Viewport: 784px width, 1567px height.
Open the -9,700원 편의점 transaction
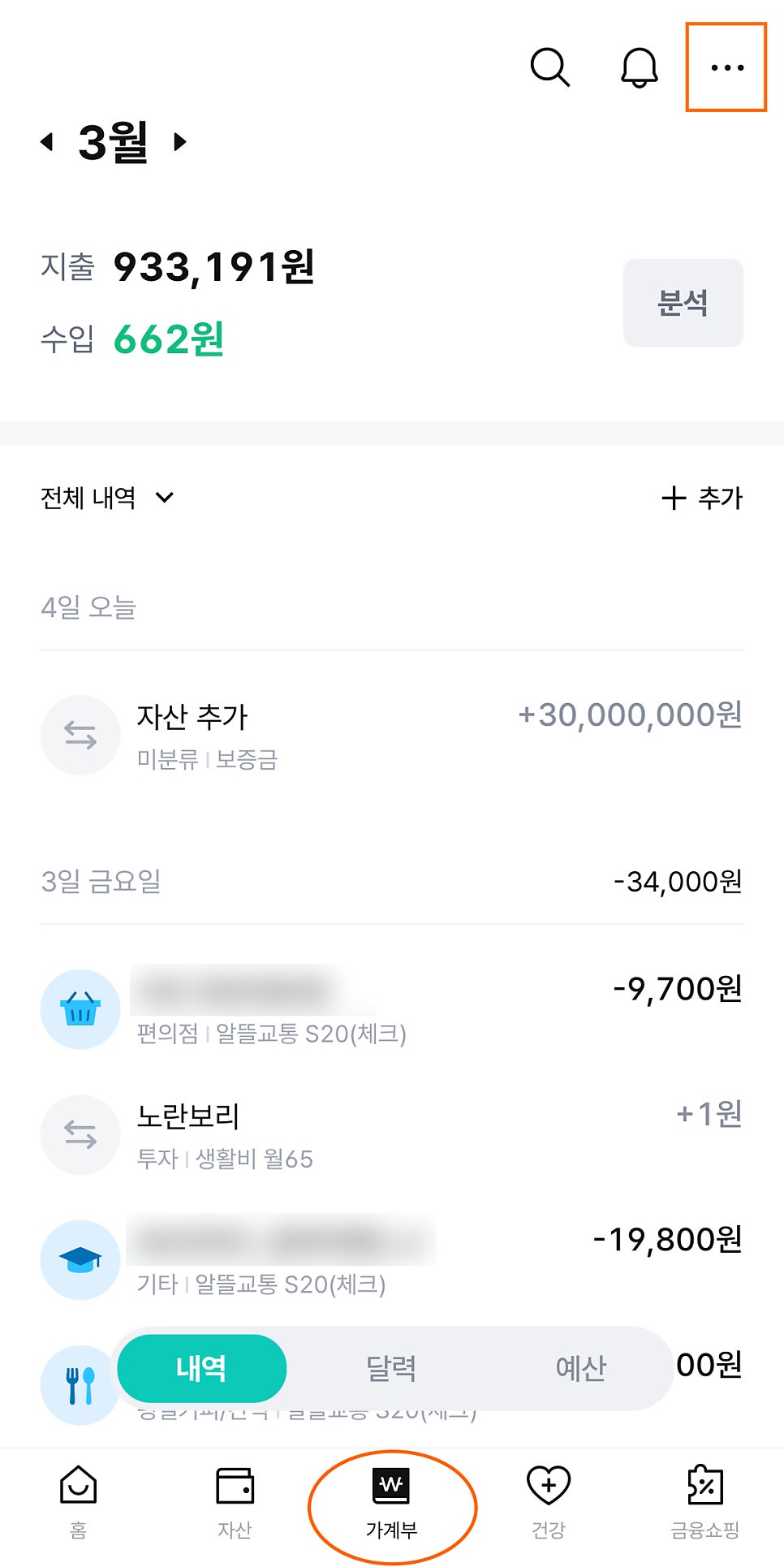392,1009
